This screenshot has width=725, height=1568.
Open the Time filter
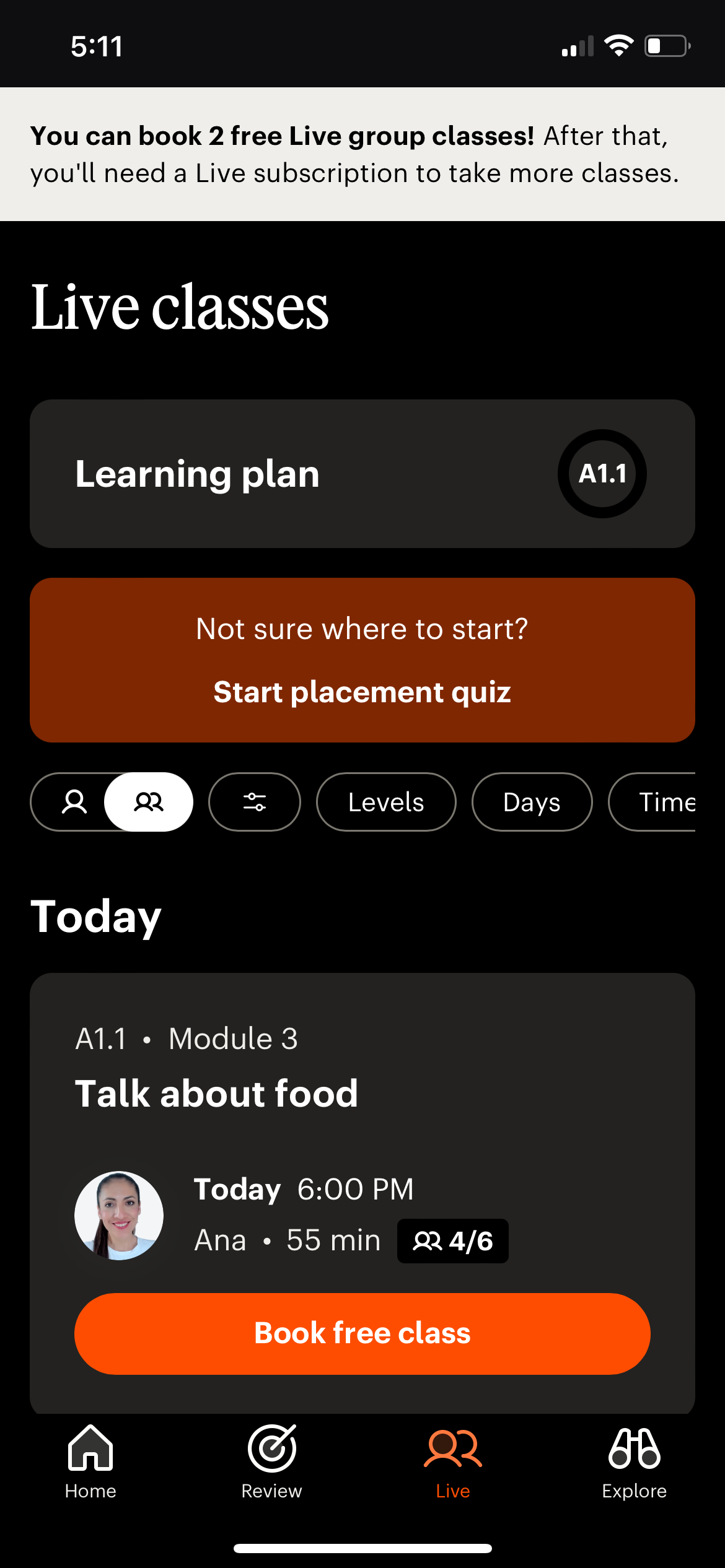click(667, 801)
